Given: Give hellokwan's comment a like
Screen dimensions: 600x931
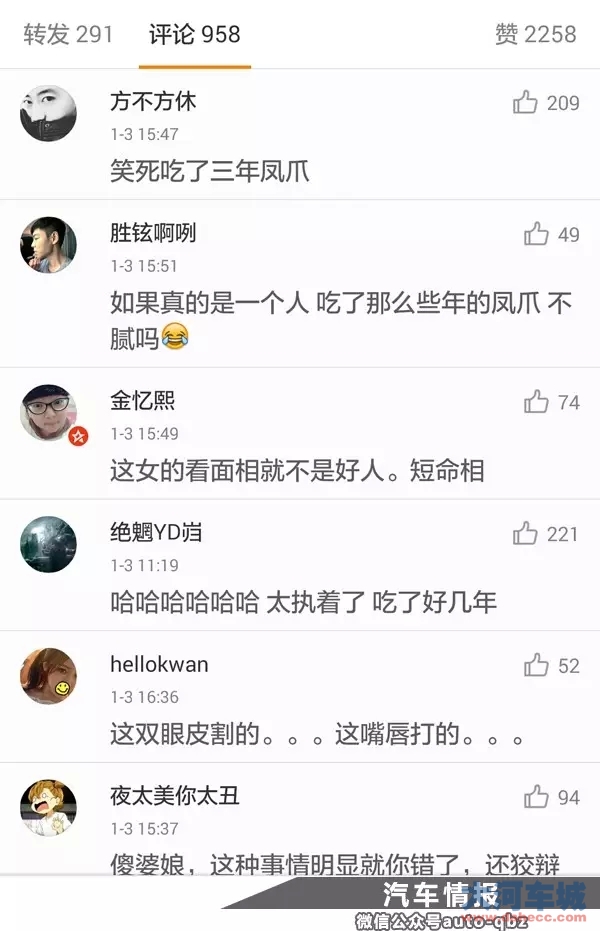Looking at the screenshot, I should tap(537, 665).
